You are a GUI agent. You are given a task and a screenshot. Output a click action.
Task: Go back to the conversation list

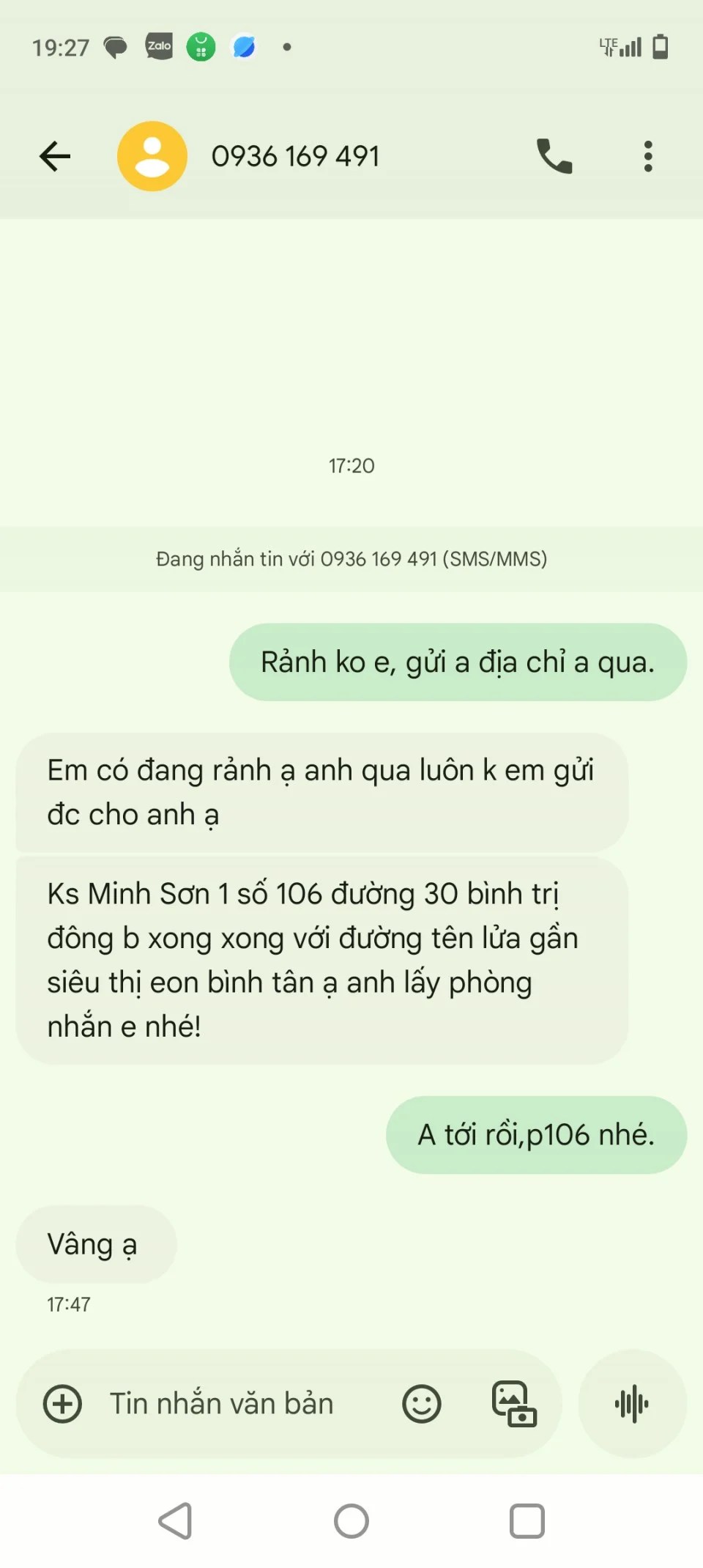[55, 156]
